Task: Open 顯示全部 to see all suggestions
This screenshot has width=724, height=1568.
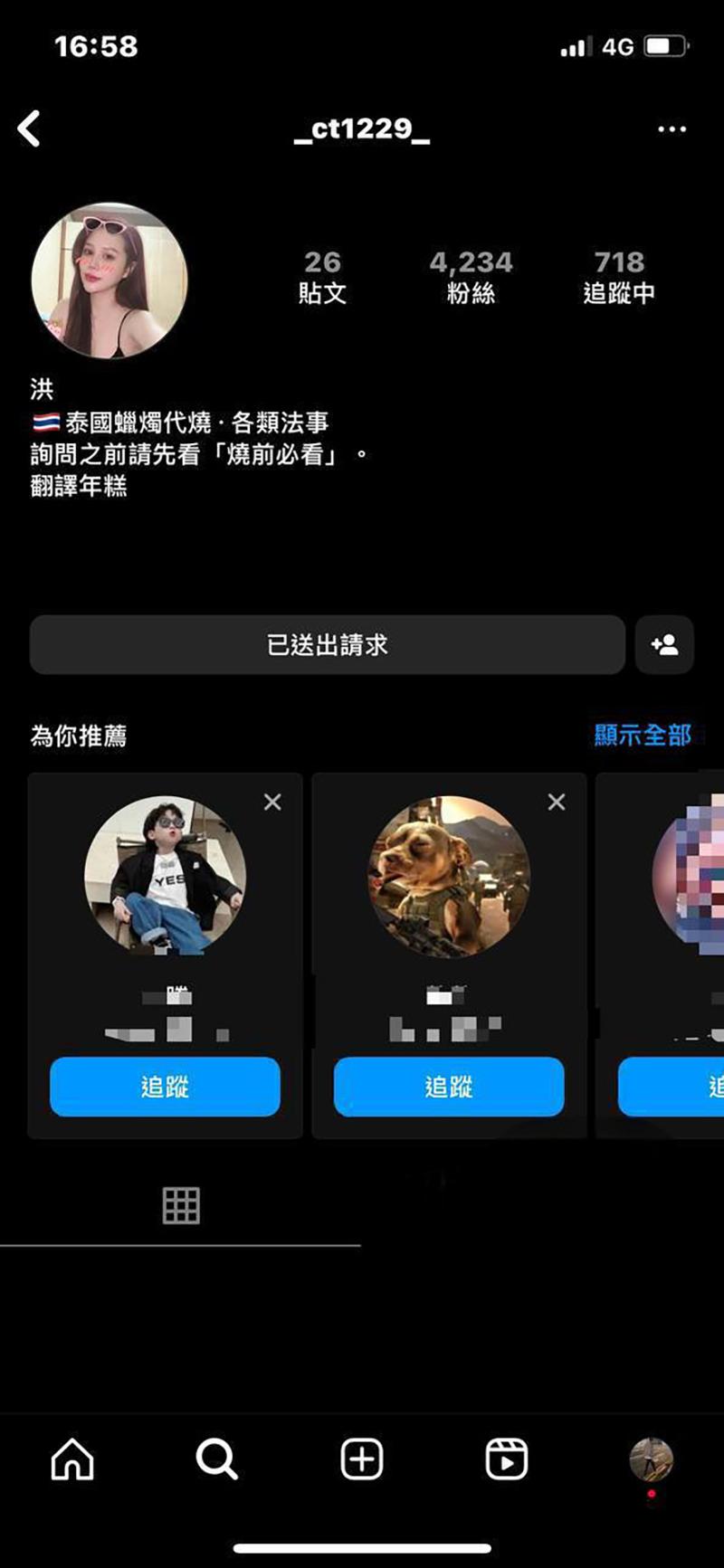Action: point(642,735)
